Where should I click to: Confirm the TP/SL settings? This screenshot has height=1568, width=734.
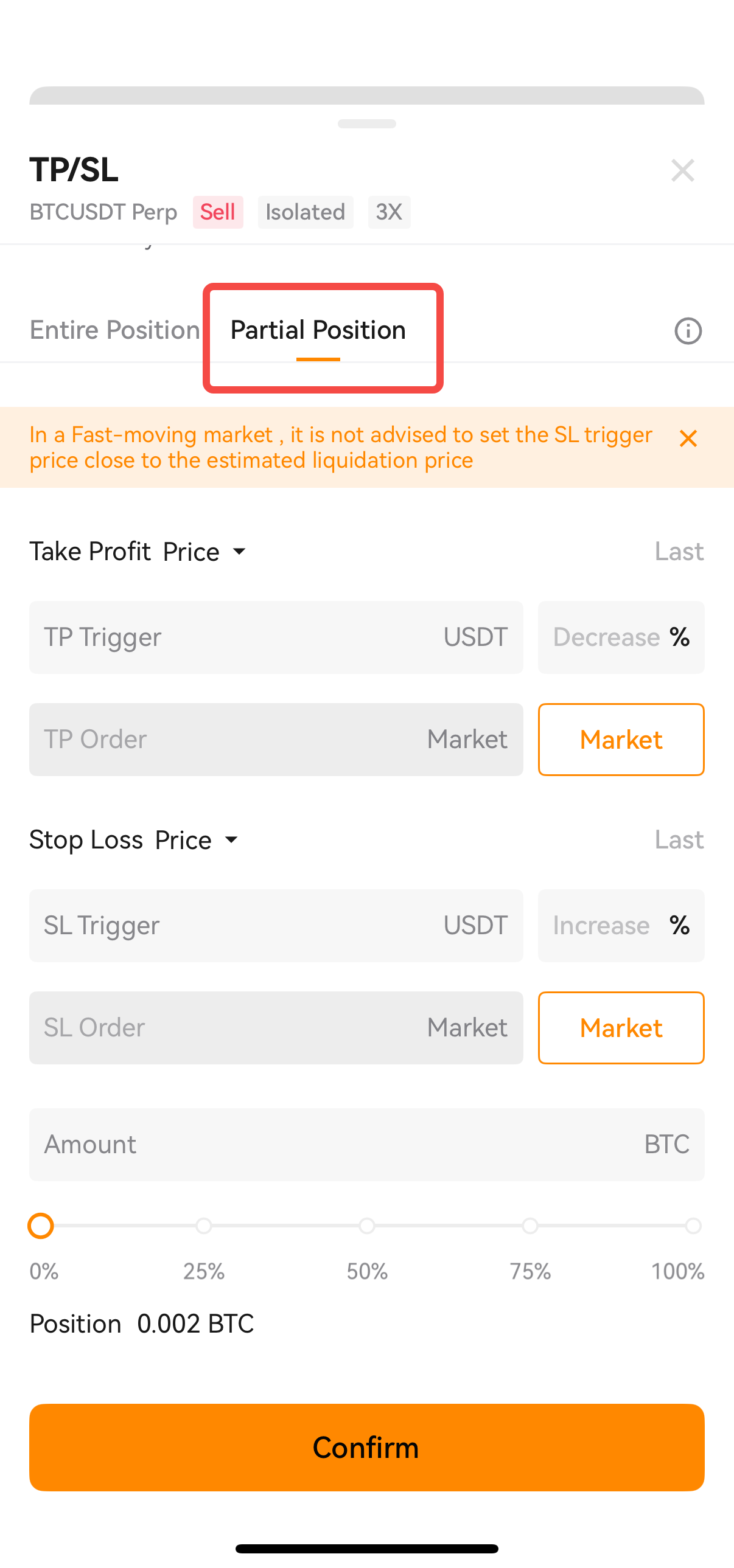[366, 1448]
